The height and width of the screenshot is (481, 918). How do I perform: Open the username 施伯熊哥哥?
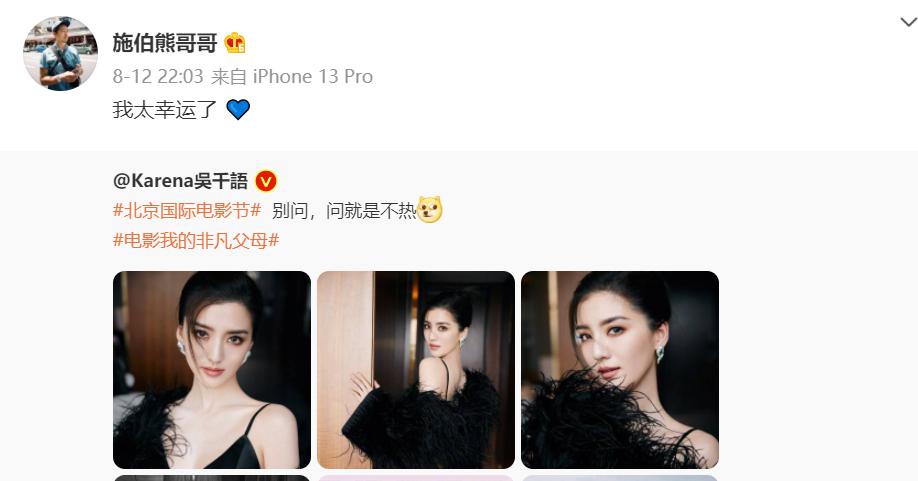[x=164, y=43]
